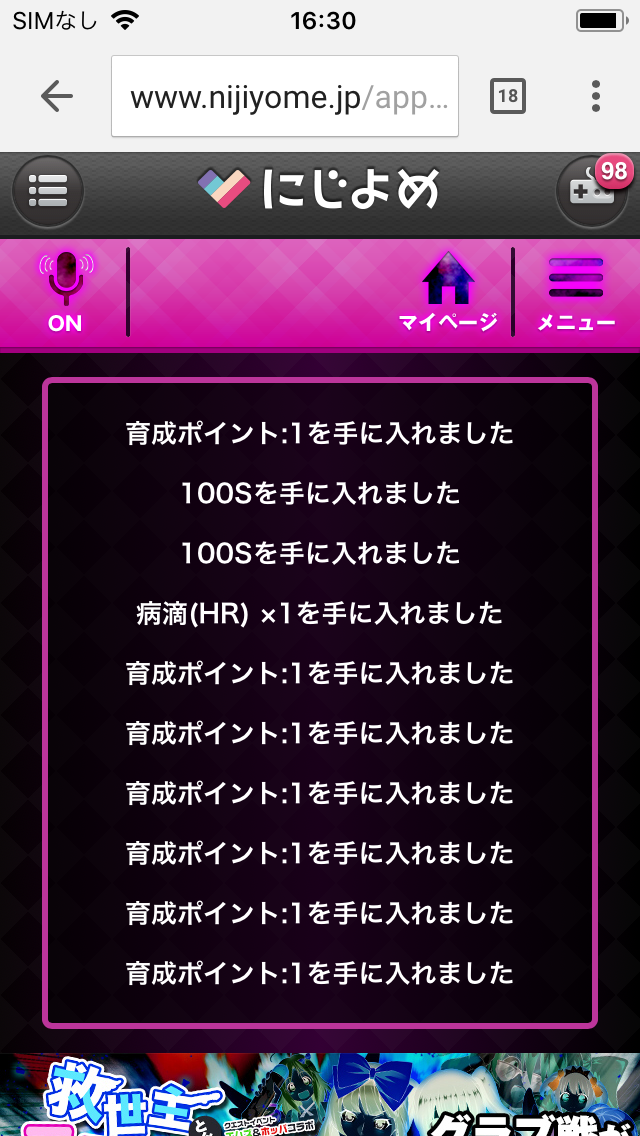640x1136 pixels.
Task: Go back in the browser
Action: [x=56, y=96]
